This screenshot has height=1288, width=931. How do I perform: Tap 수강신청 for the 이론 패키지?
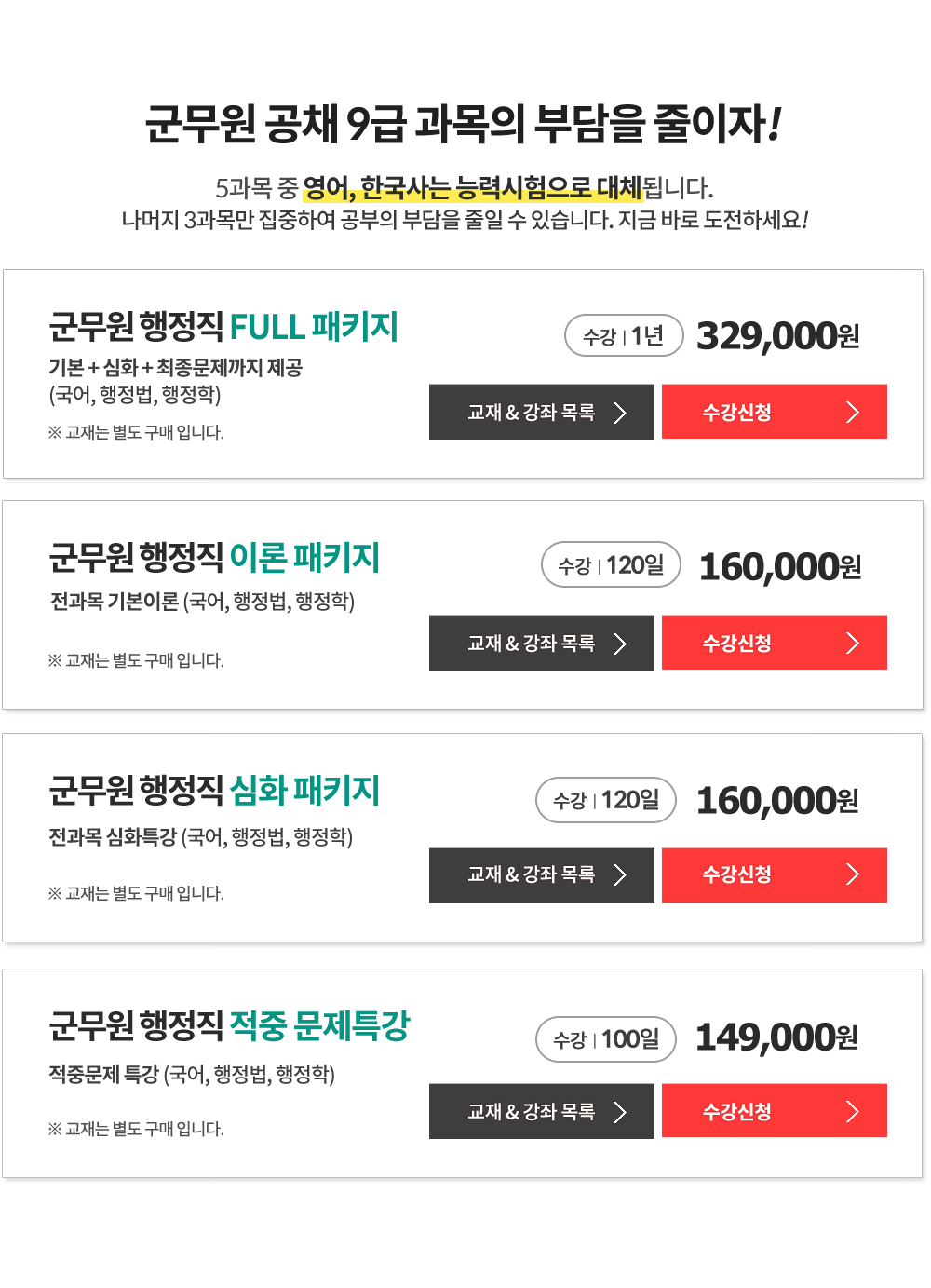coord(774,643)
